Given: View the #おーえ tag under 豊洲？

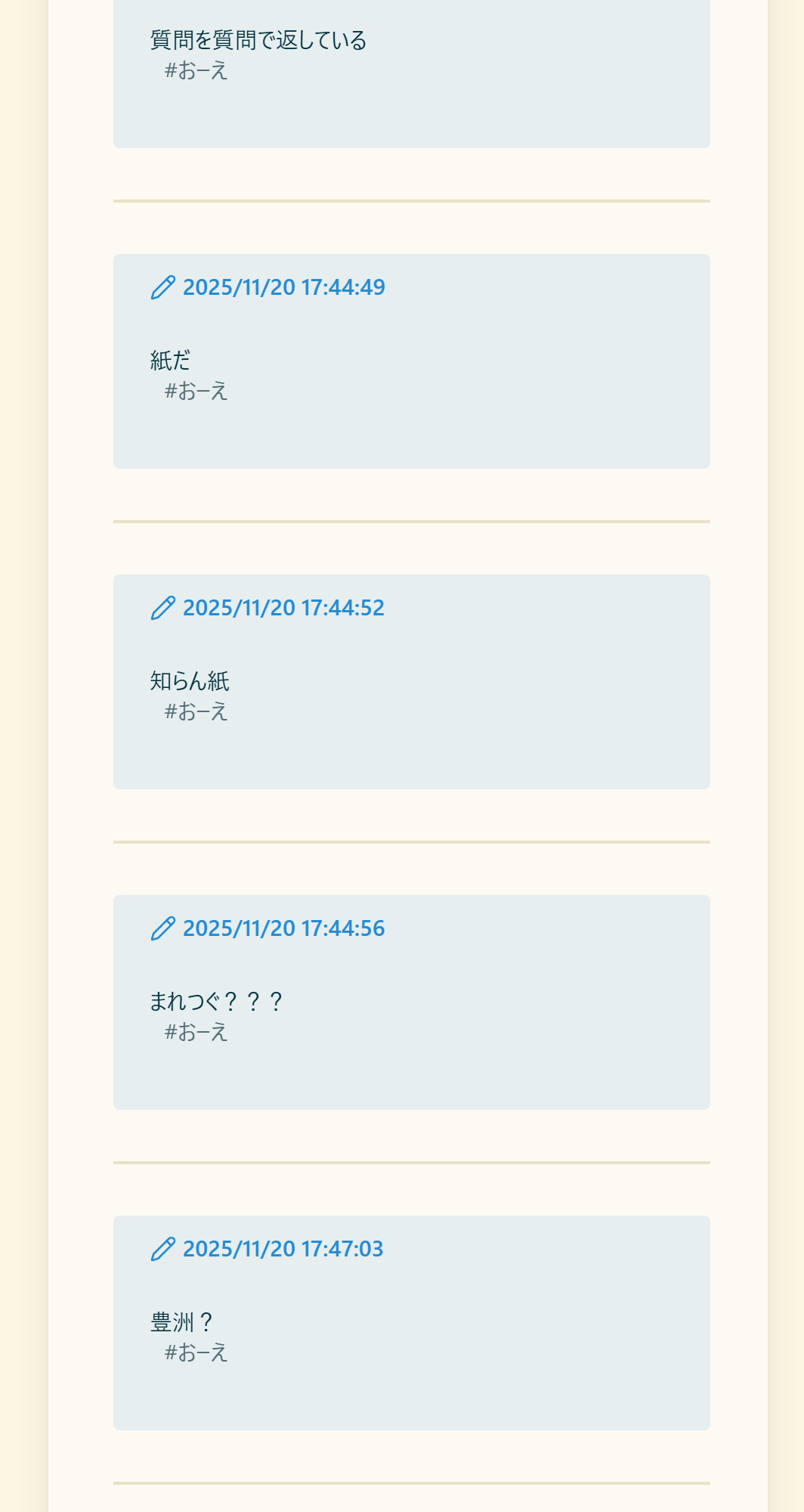Looking at the screenshot, I should click(x=196, y=1352).
